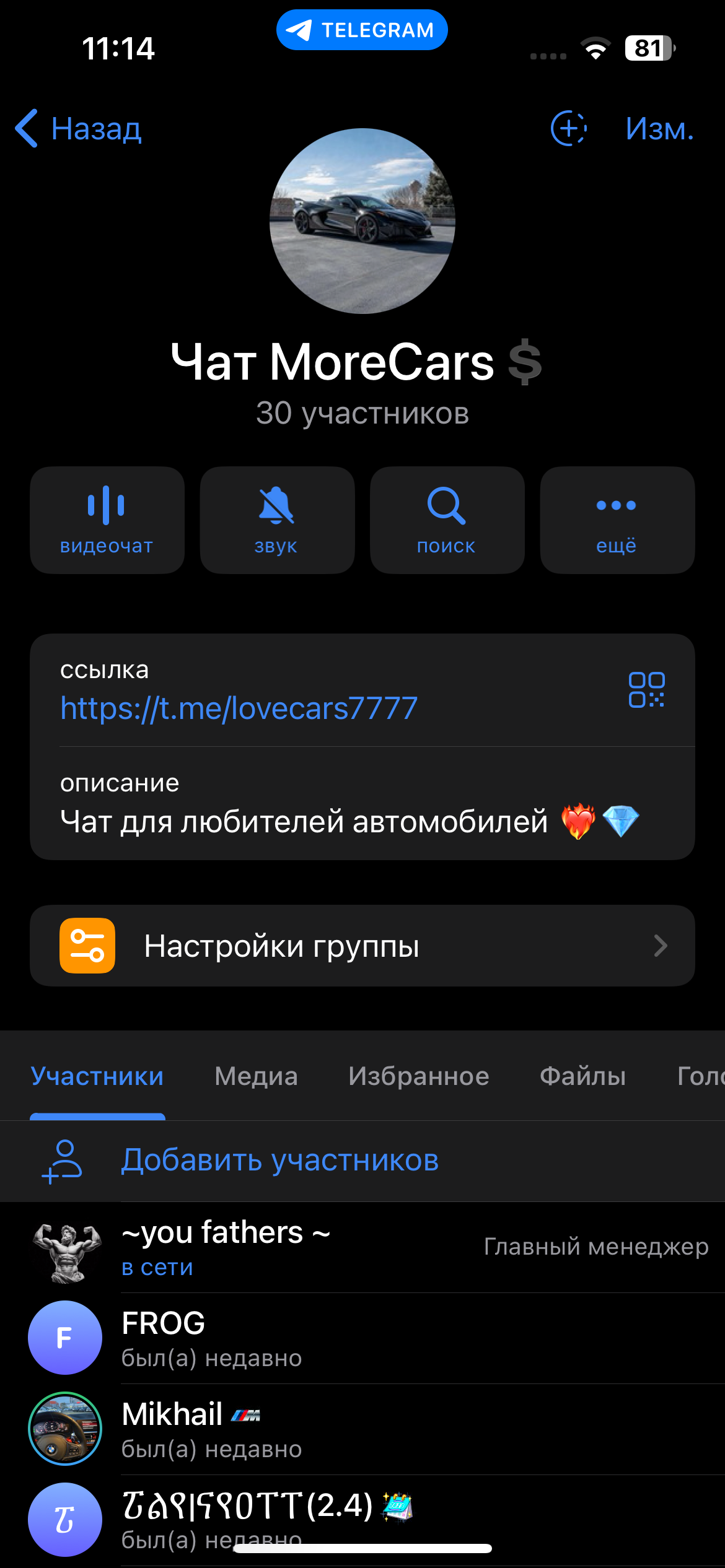The image size is (725, 1568).
Task: Tap the add story plus icon
Action: (x=569, y=129)
